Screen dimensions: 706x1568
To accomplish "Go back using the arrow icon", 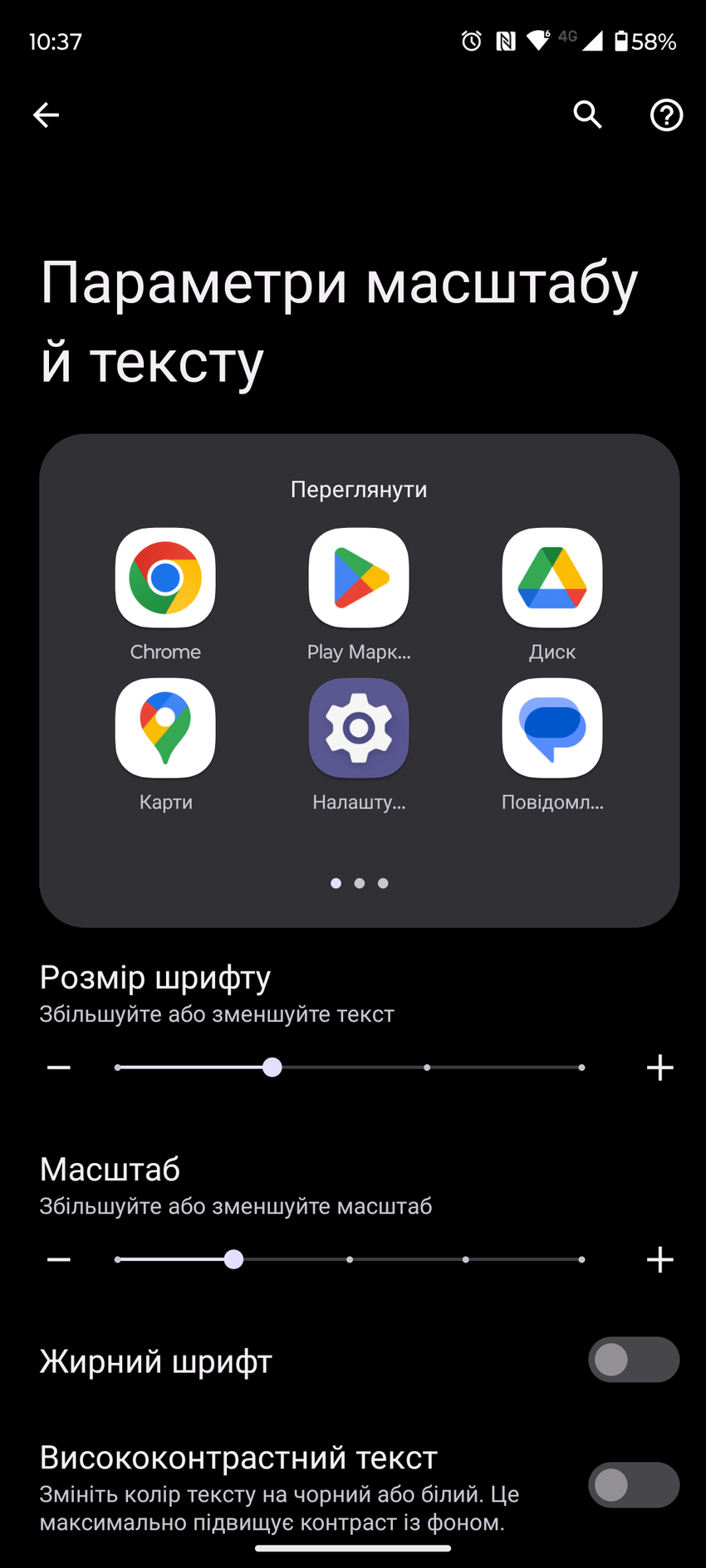I will 46,115.
